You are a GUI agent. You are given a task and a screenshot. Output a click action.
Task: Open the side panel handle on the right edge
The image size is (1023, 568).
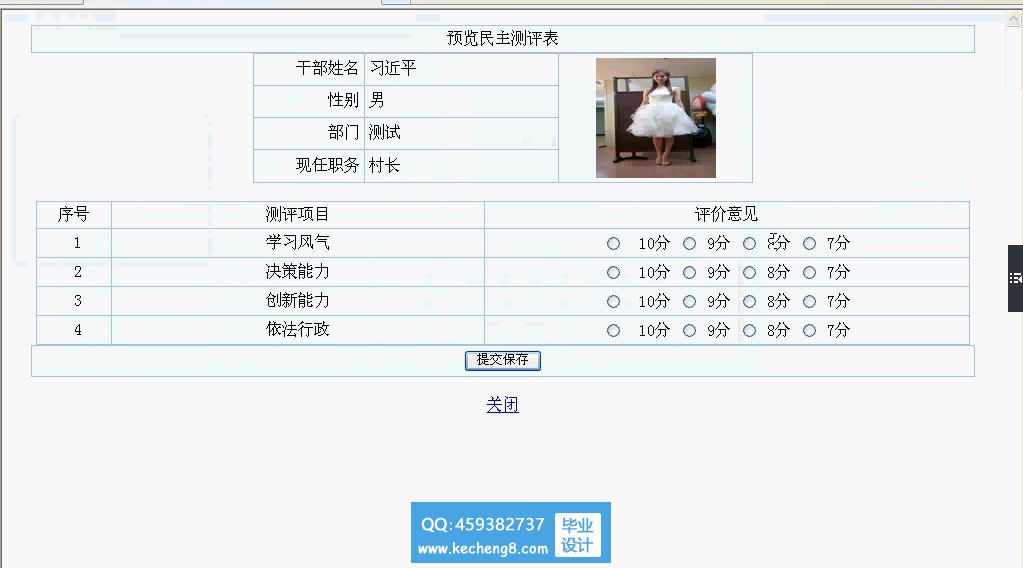coord(1015,278)
